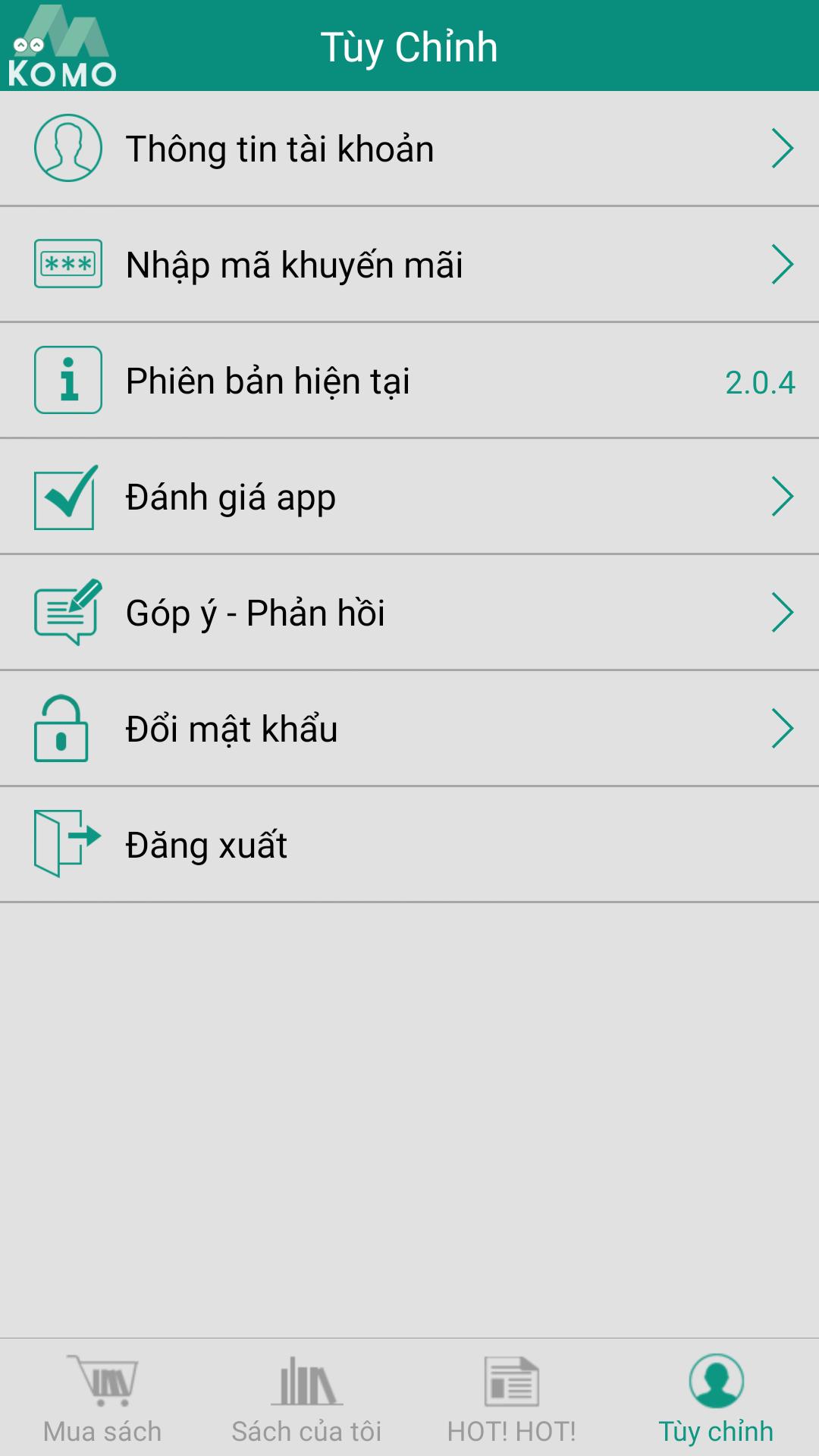Tap Đăng xuất to log out
This screenshot has width=819, height=1456.
click(409, 845)
